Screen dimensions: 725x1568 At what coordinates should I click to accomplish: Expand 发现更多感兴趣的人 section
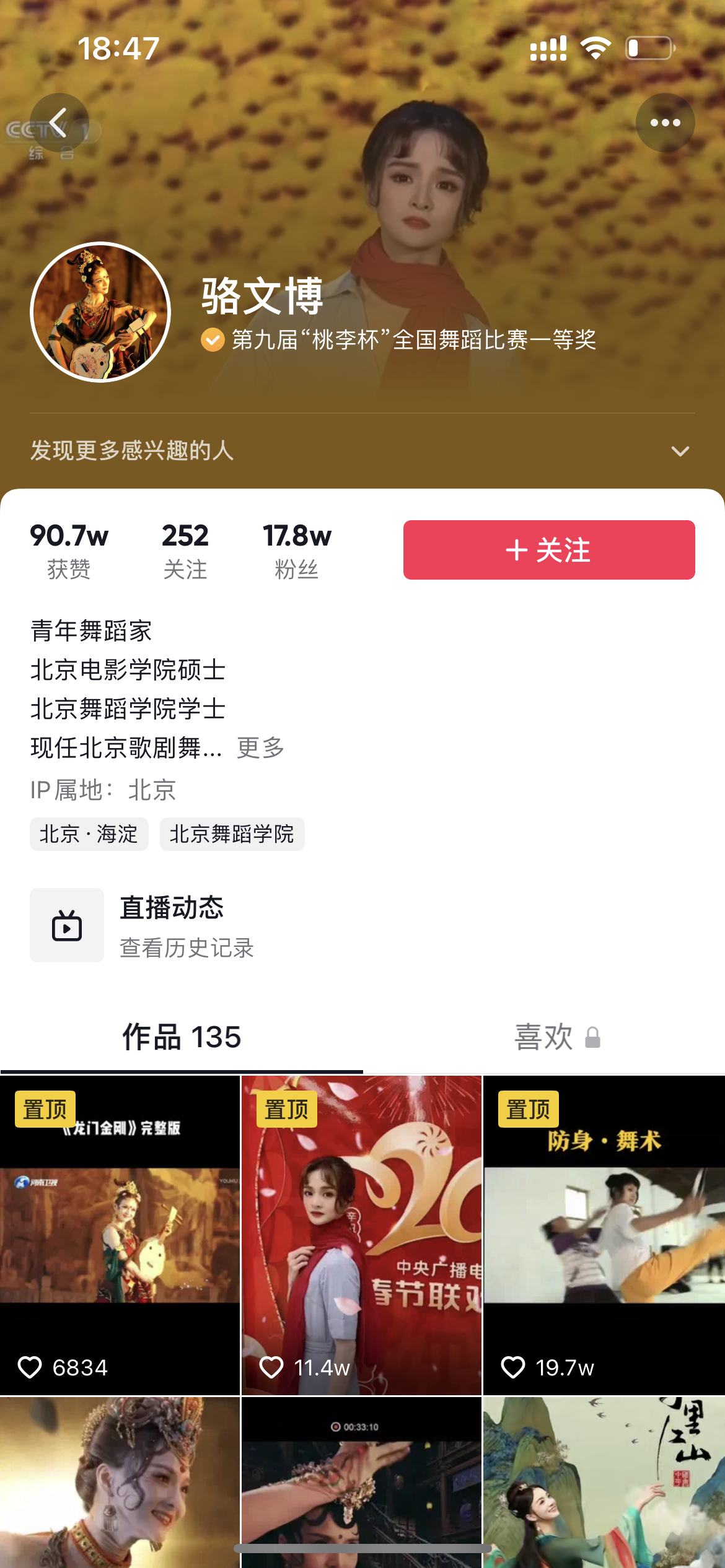[680, 451]
